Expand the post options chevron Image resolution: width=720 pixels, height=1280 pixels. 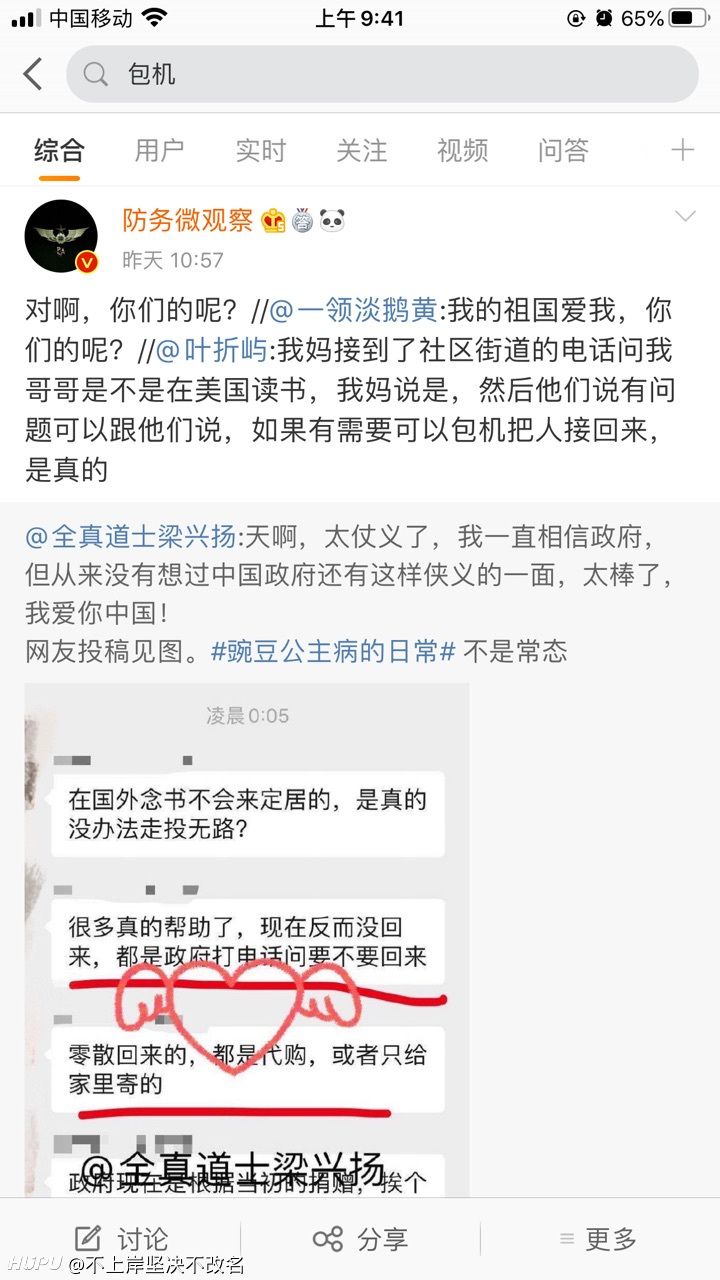tap(685, 217)
